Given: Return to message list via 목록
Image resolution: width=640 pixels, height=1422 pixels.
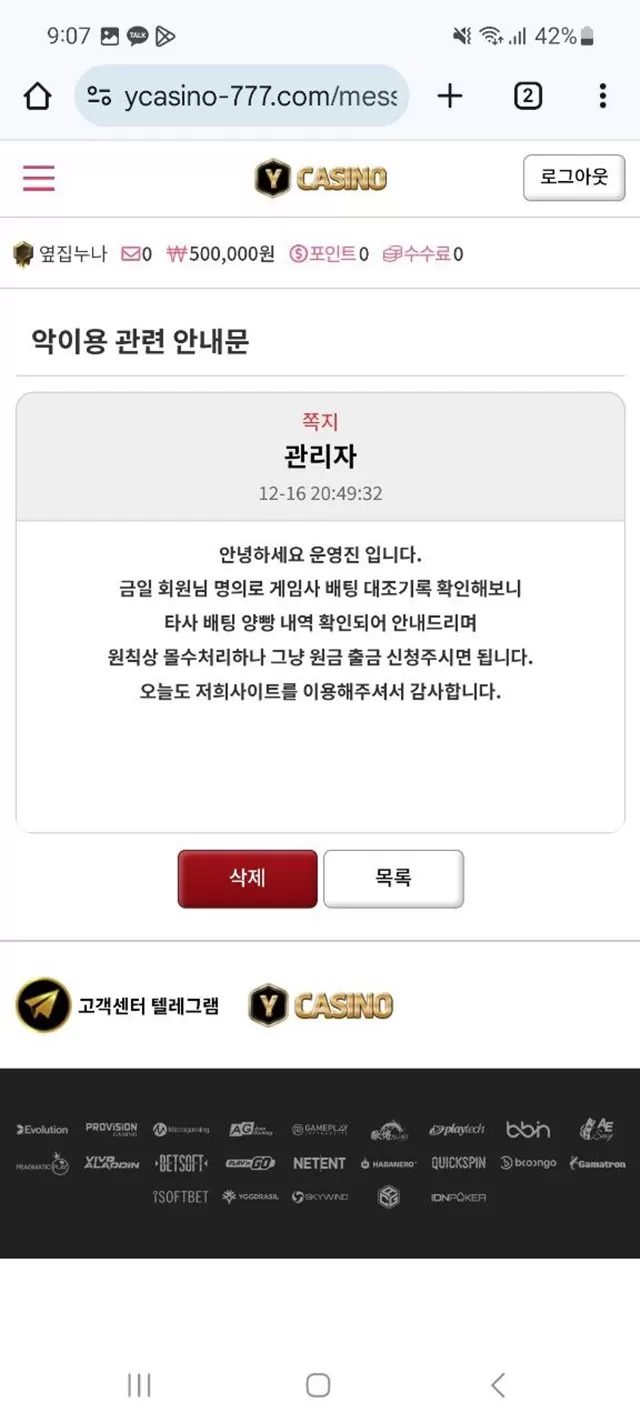Looking at the screenshot, I should pyautogui.click(x=393, y=879).
